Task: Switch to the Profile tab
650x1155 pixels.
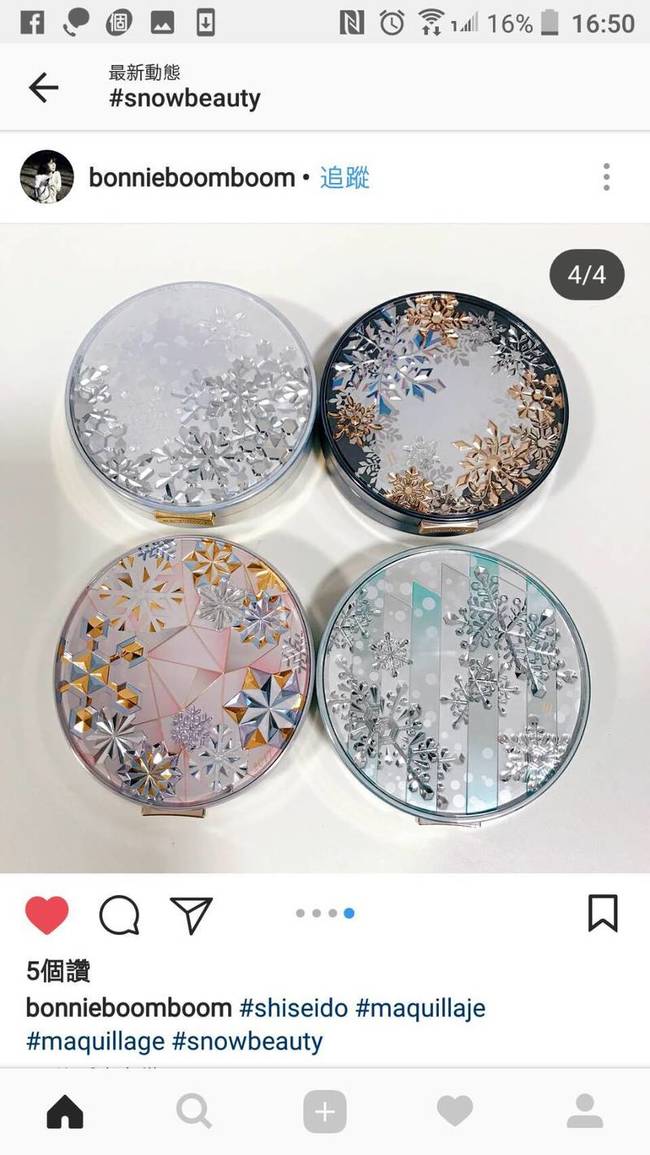Action: tap(585, 1111)
